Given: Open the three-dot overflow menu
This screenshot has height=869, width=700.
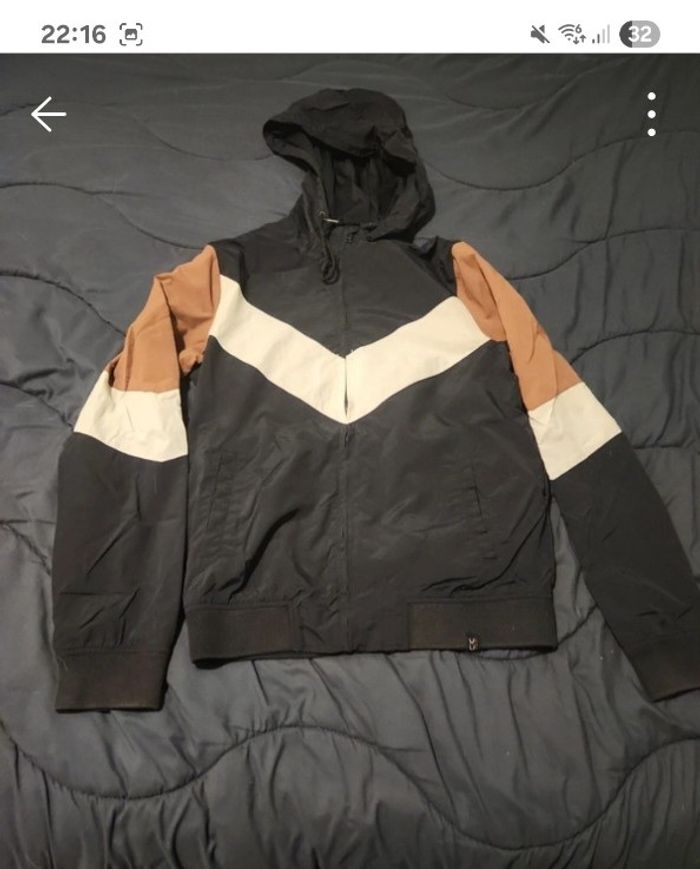Looking at the screenshot, I should [x=651, y=115].
